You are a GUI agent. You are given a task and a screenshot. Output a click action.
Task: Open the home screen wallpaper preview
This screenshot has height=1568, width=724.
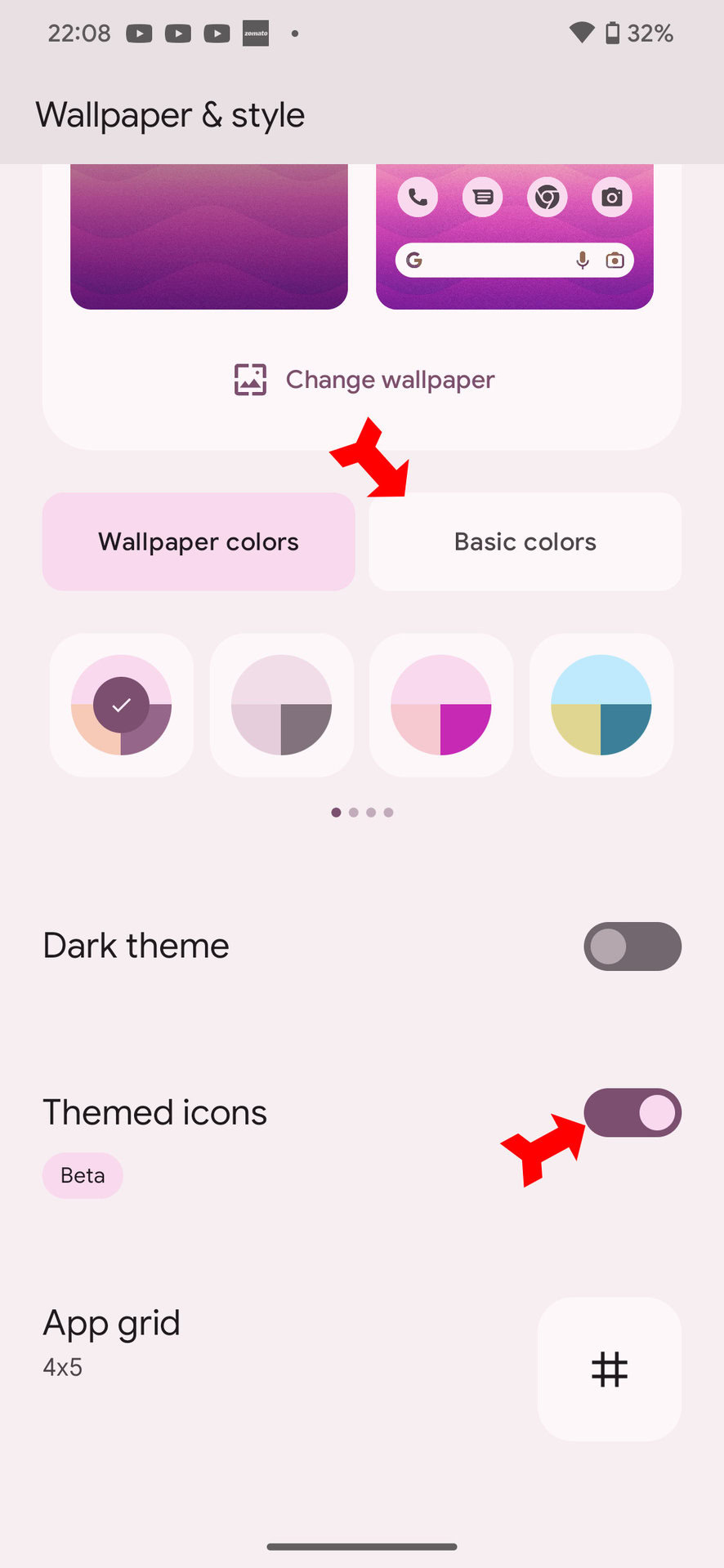(x=515, y=237)
